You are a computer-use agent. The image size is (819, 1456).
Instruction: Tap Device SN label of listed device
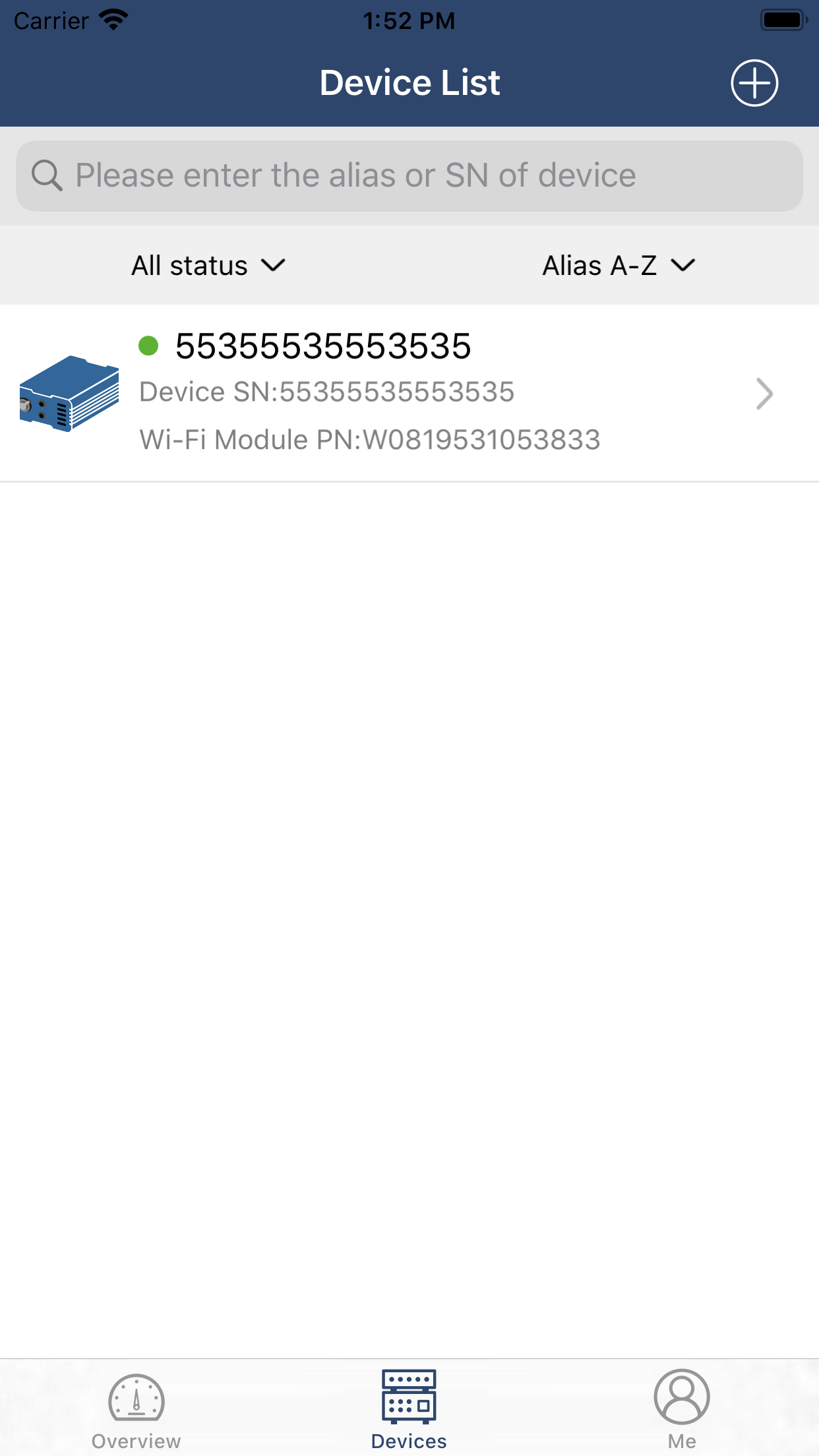(328, 390)
